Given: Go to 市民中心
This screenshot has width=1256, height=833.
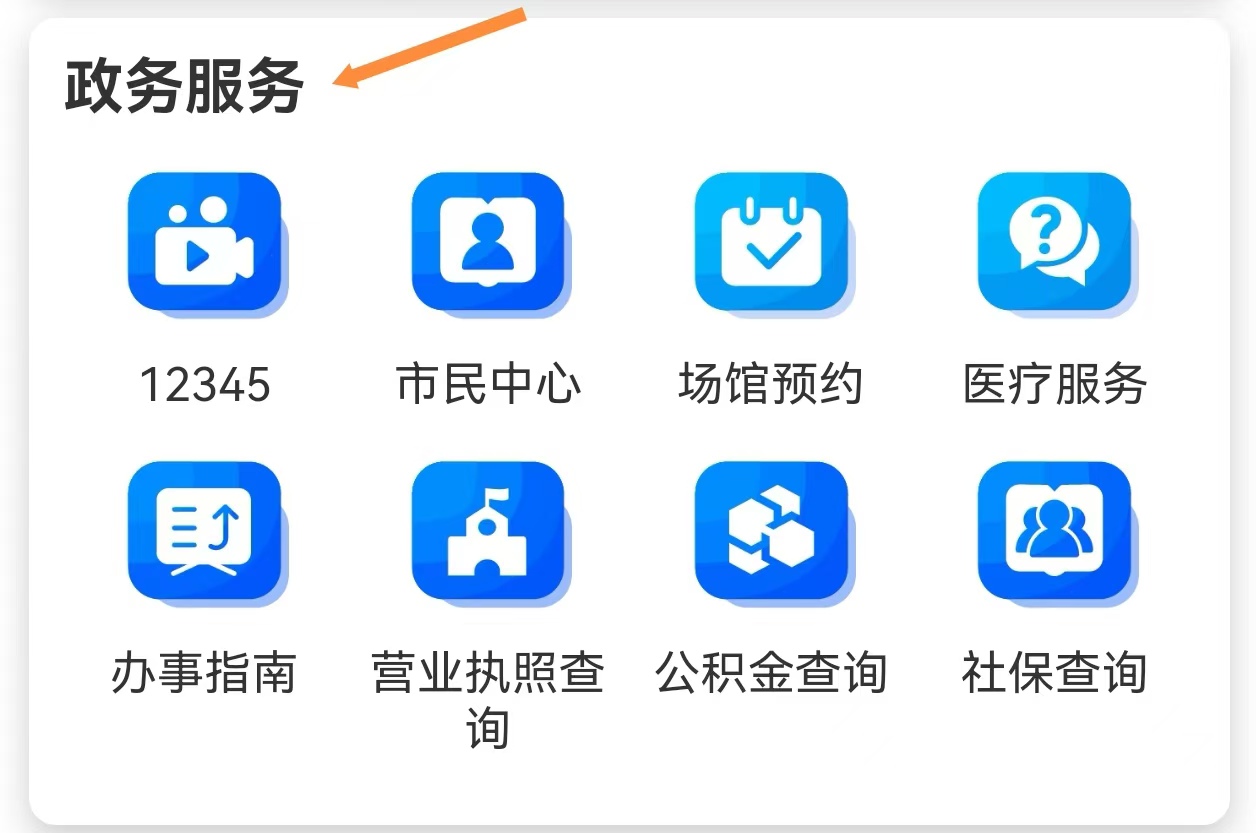Looking at the screenshot, I should (x=488, y=243).
